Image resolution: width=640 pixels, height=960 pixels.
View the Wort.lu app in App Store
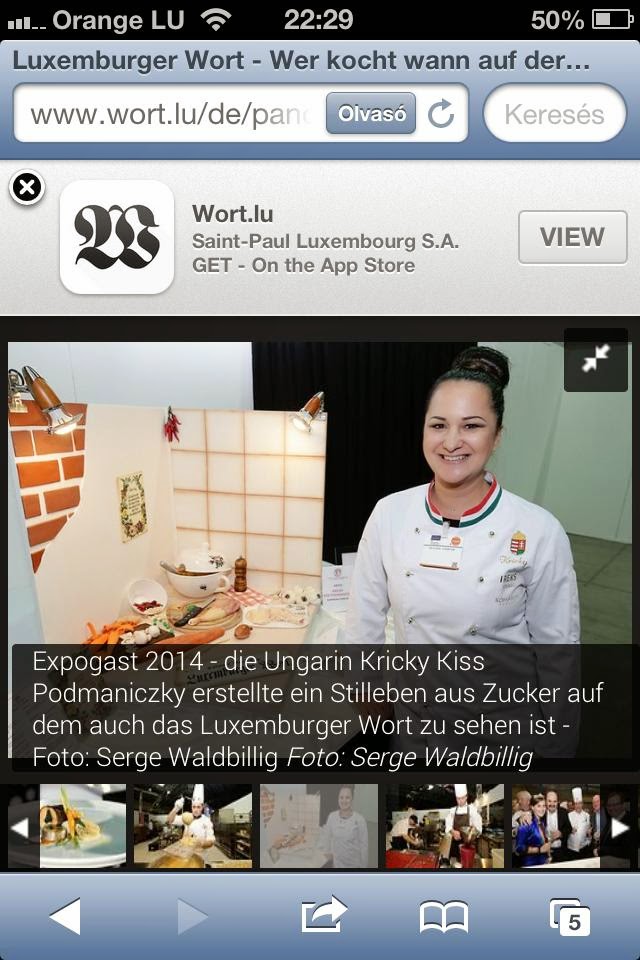coord(572,237)
